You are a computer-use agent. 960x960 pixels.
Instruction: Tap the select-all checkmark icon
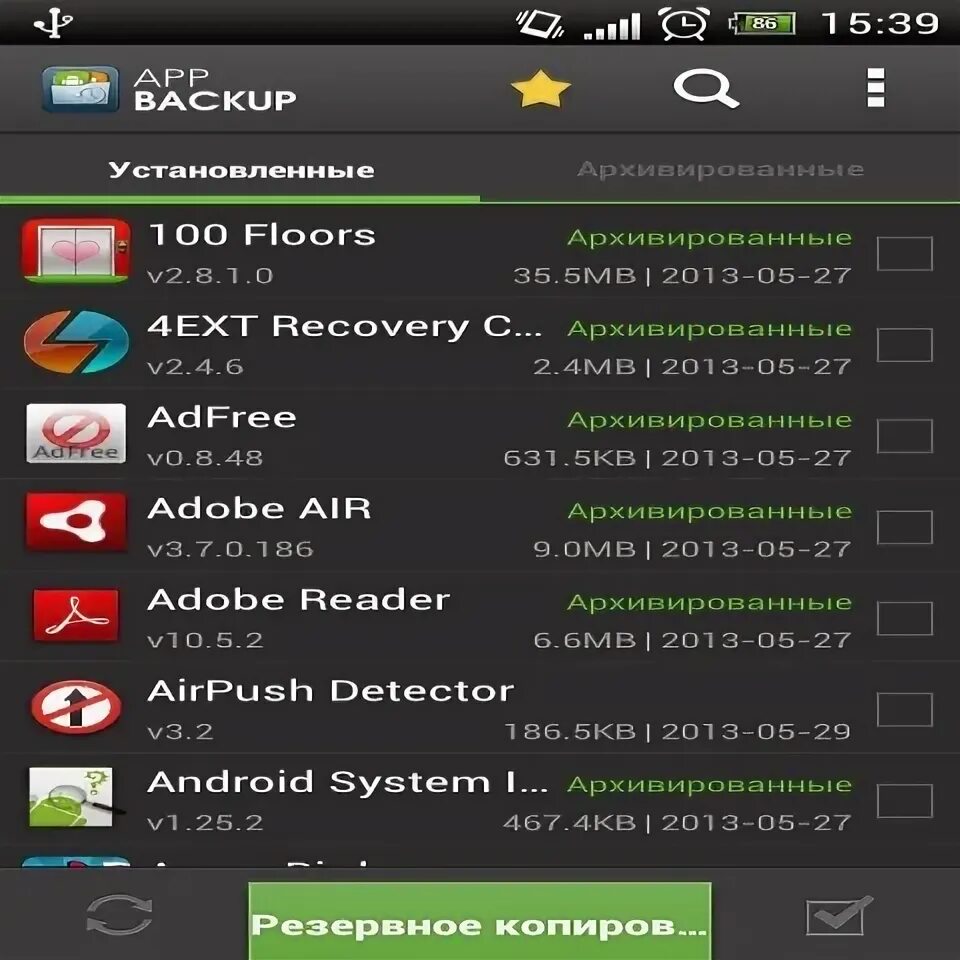pos(839,915)
